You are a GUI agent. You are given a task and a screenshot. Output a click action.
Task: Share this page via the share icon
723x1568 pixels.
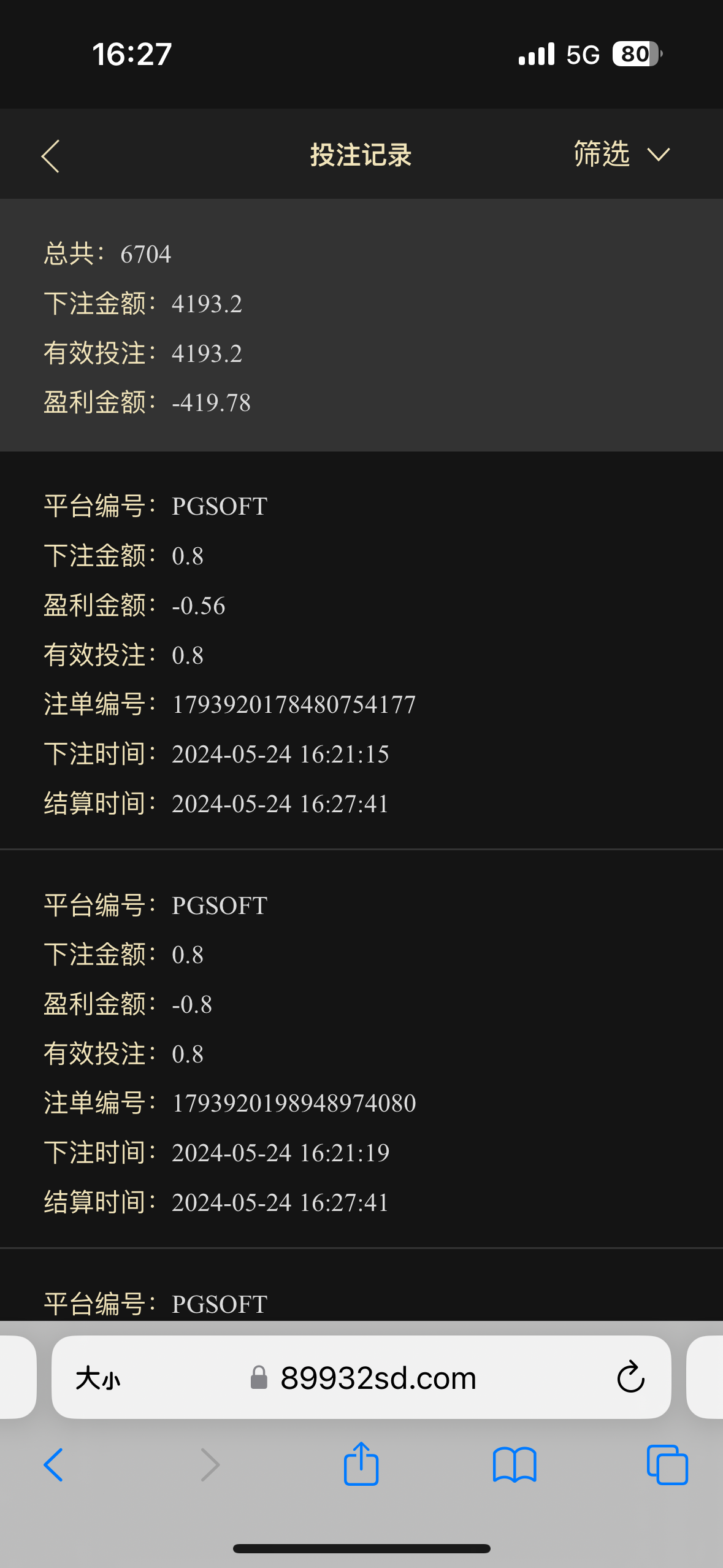tap(361, 1464)
